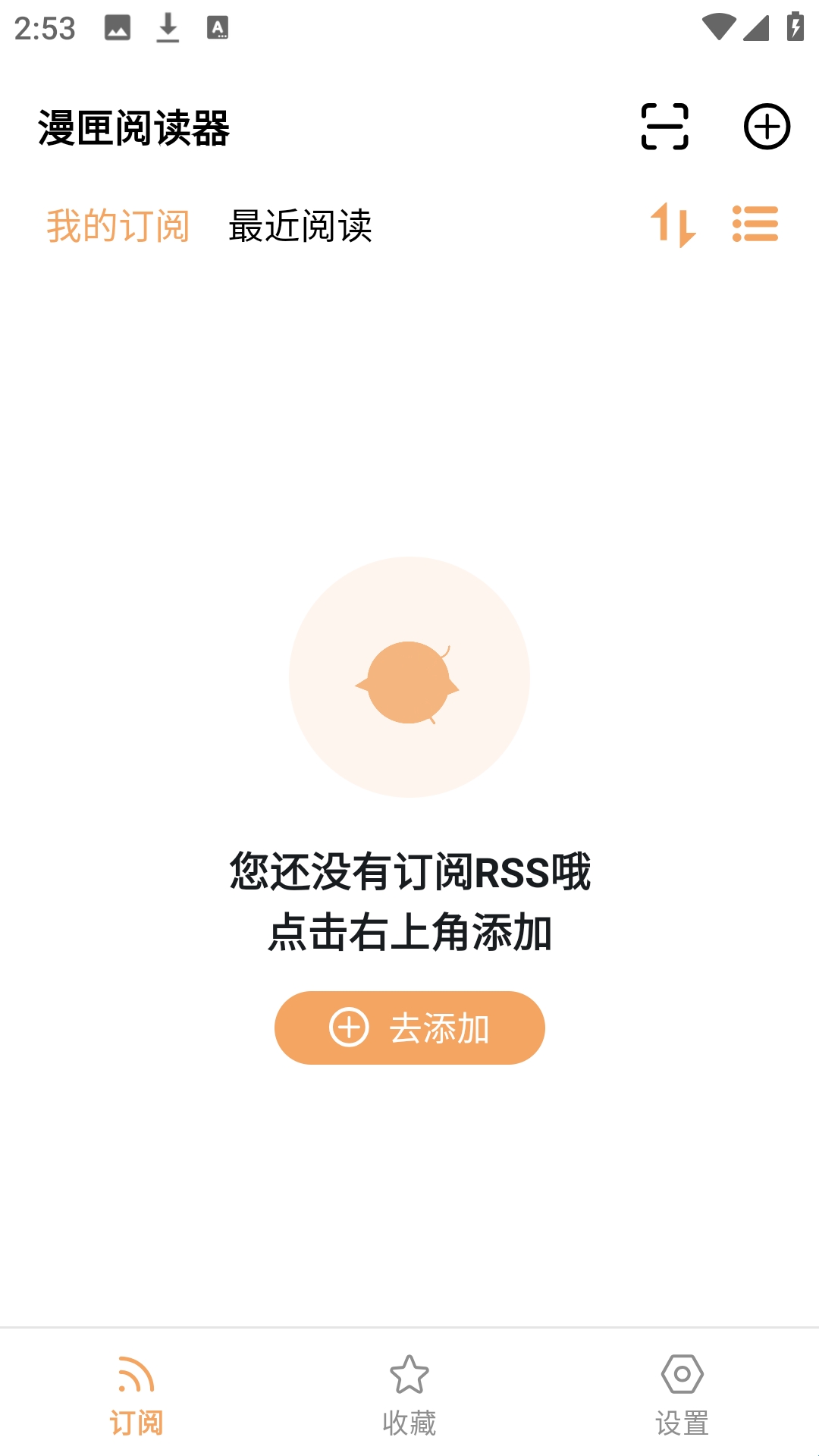
Task: Open the 订阅 bottom tab
Action: (x=136, y=1395)
